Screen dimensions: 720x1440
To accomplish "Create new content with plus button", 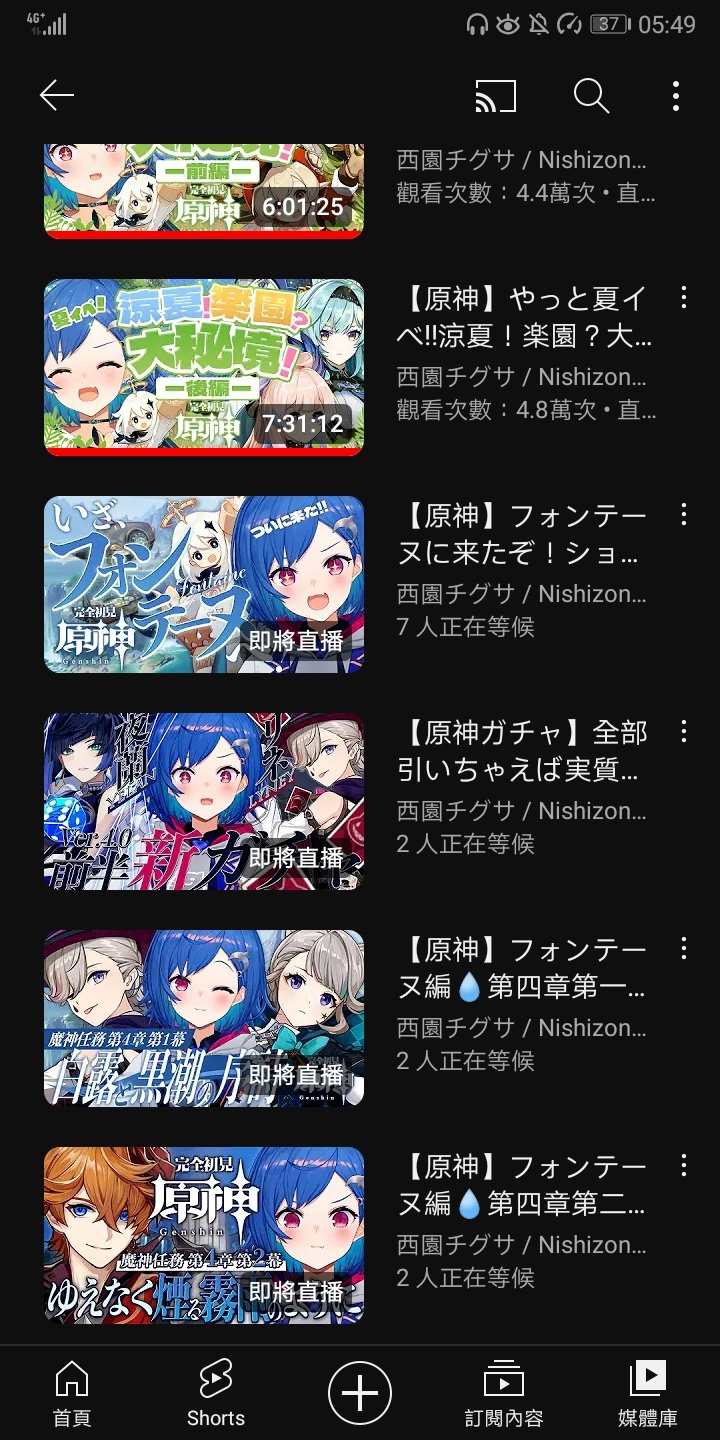I will [x=360, y=1393].
